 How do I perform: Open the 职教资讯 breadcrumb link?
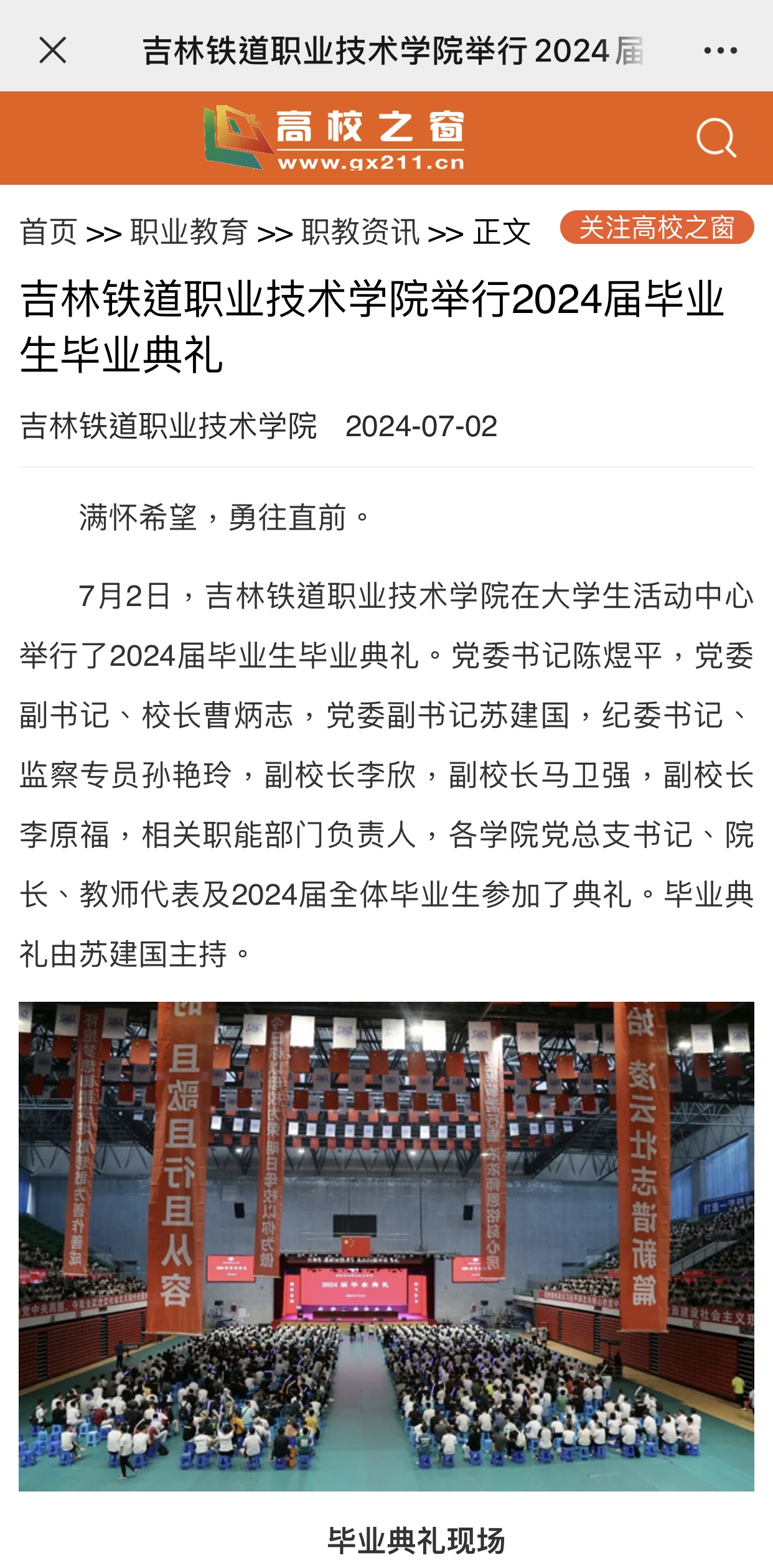360,232
